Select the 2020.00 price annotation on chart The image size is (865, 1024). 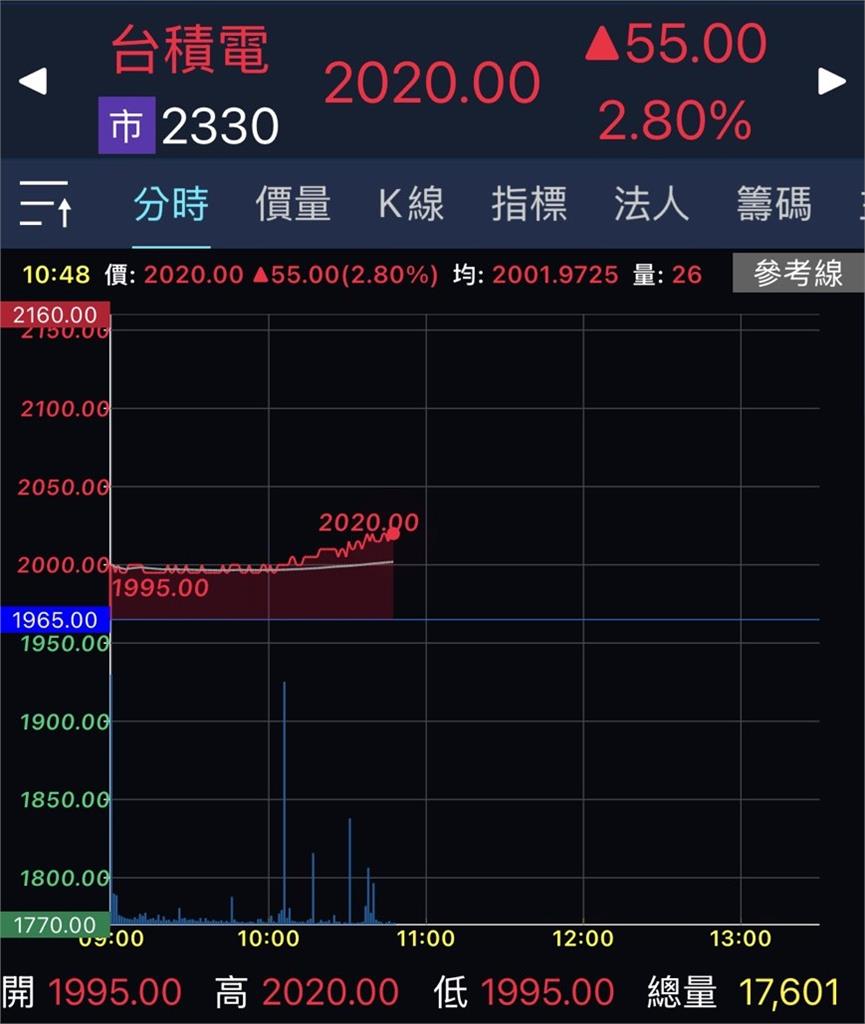pos(368,522)
